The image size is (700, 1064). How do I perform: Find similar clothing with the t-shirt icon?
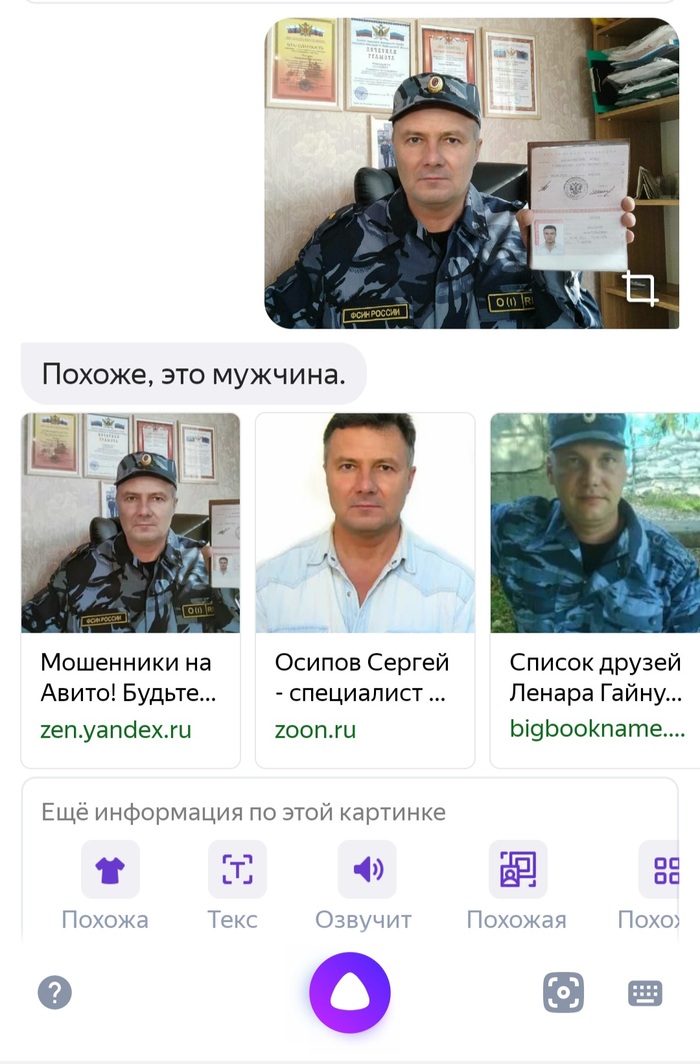110,870
